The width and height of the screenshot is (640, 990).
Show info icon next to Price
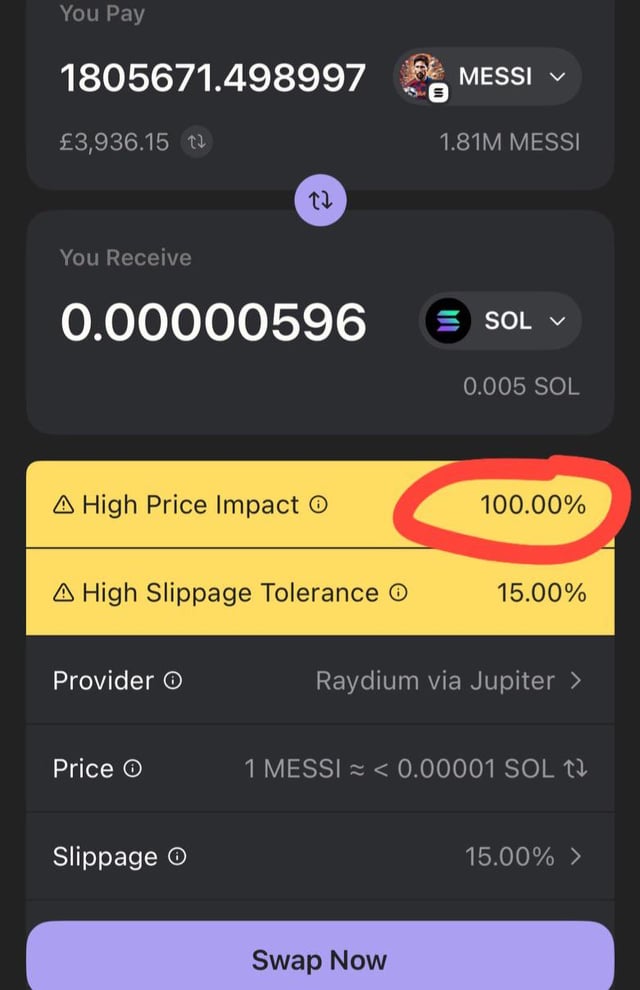point(132,769)
